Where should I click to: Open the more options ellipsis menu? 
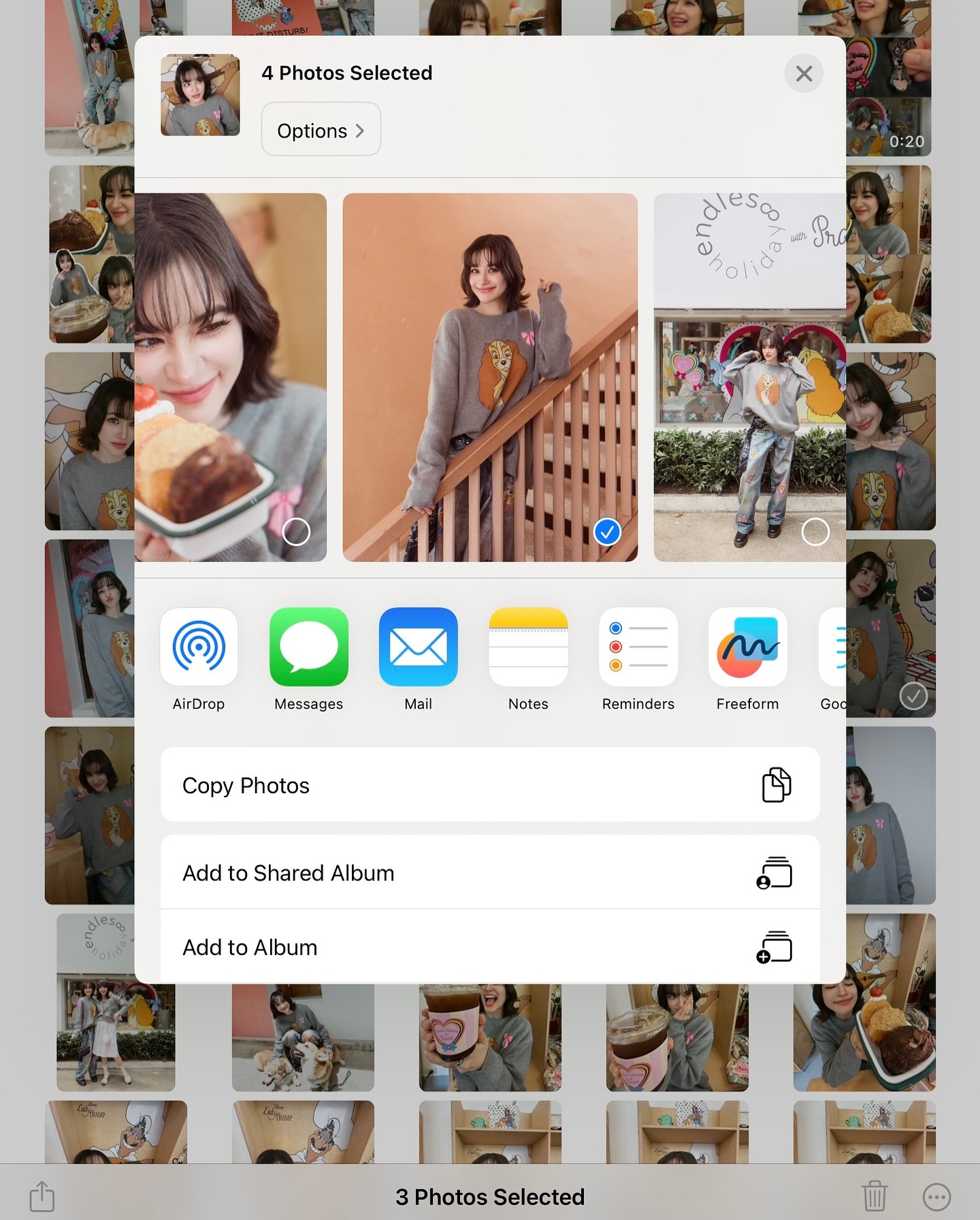936,1196
